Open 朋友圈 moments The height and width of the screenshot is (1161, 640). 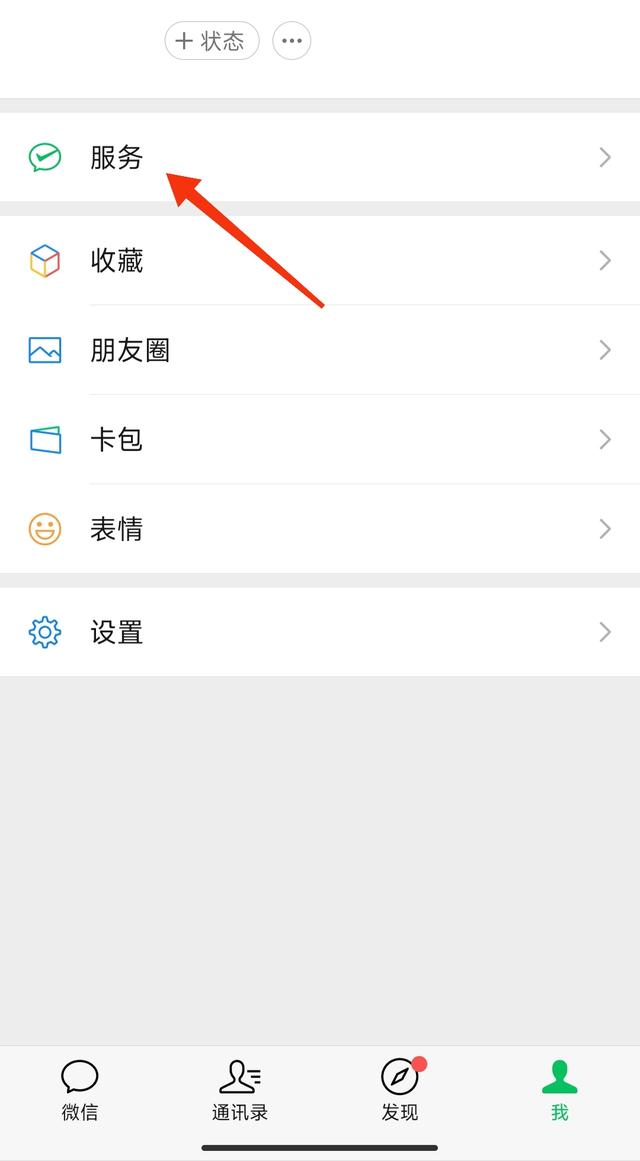click(x=320, y=350)
